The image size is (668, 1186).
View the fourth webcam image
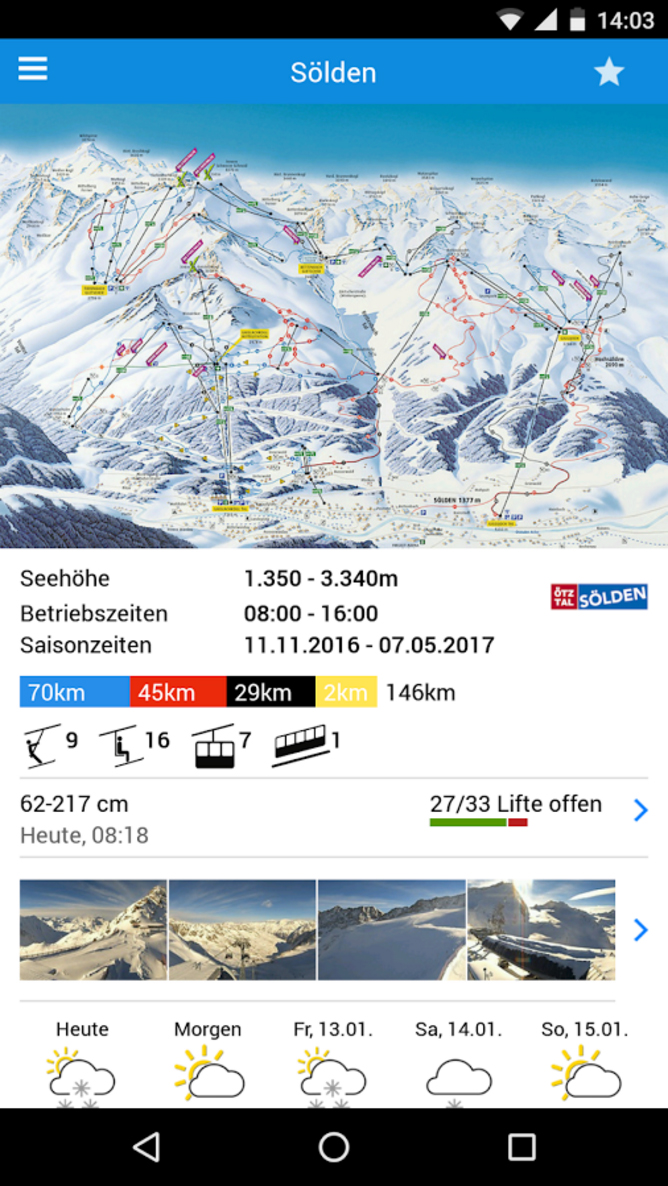coord(540,930)
